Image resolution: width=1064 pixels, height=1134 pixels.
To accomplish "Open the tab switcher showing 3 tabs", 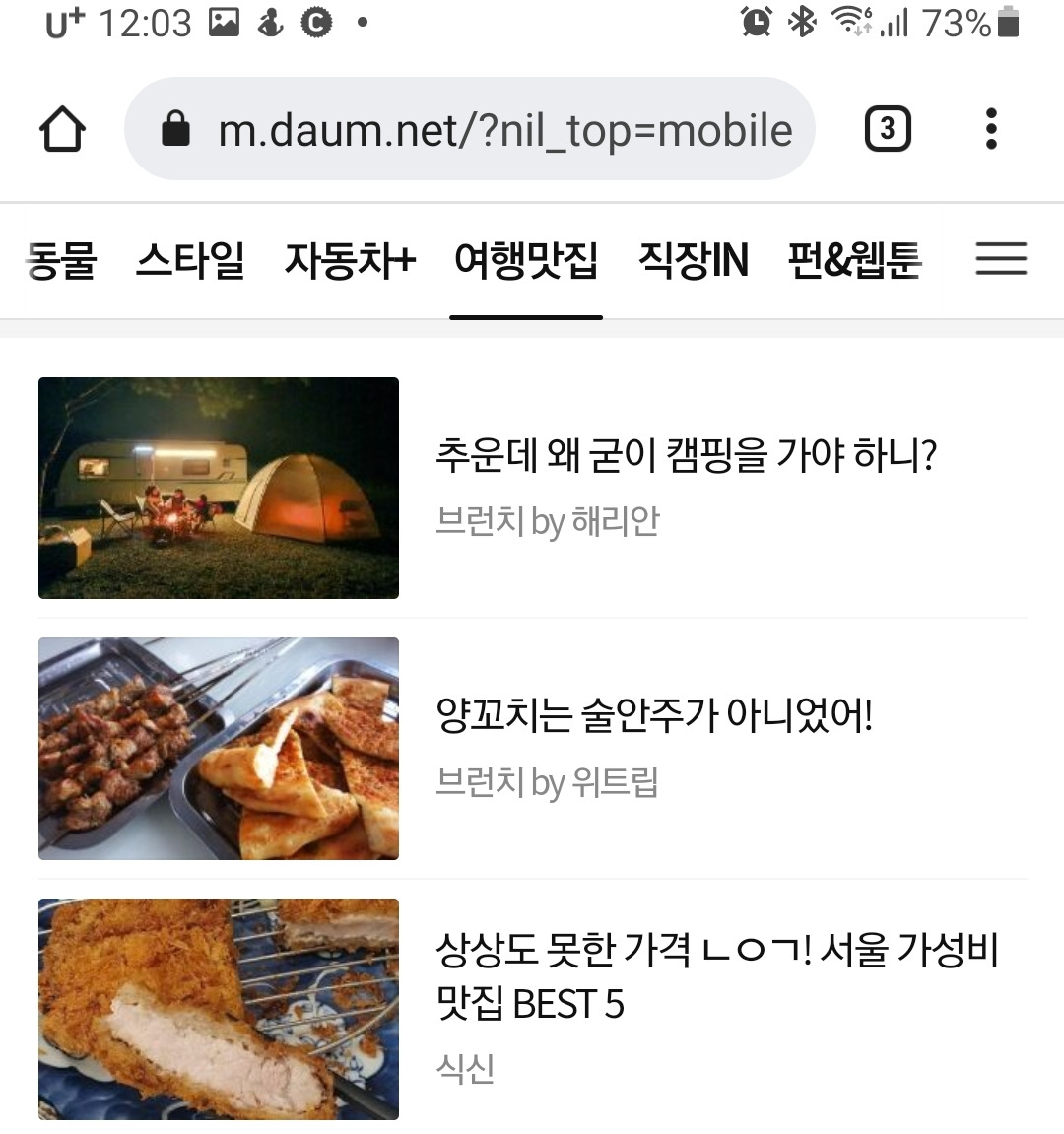I will [x=887, y=129].
